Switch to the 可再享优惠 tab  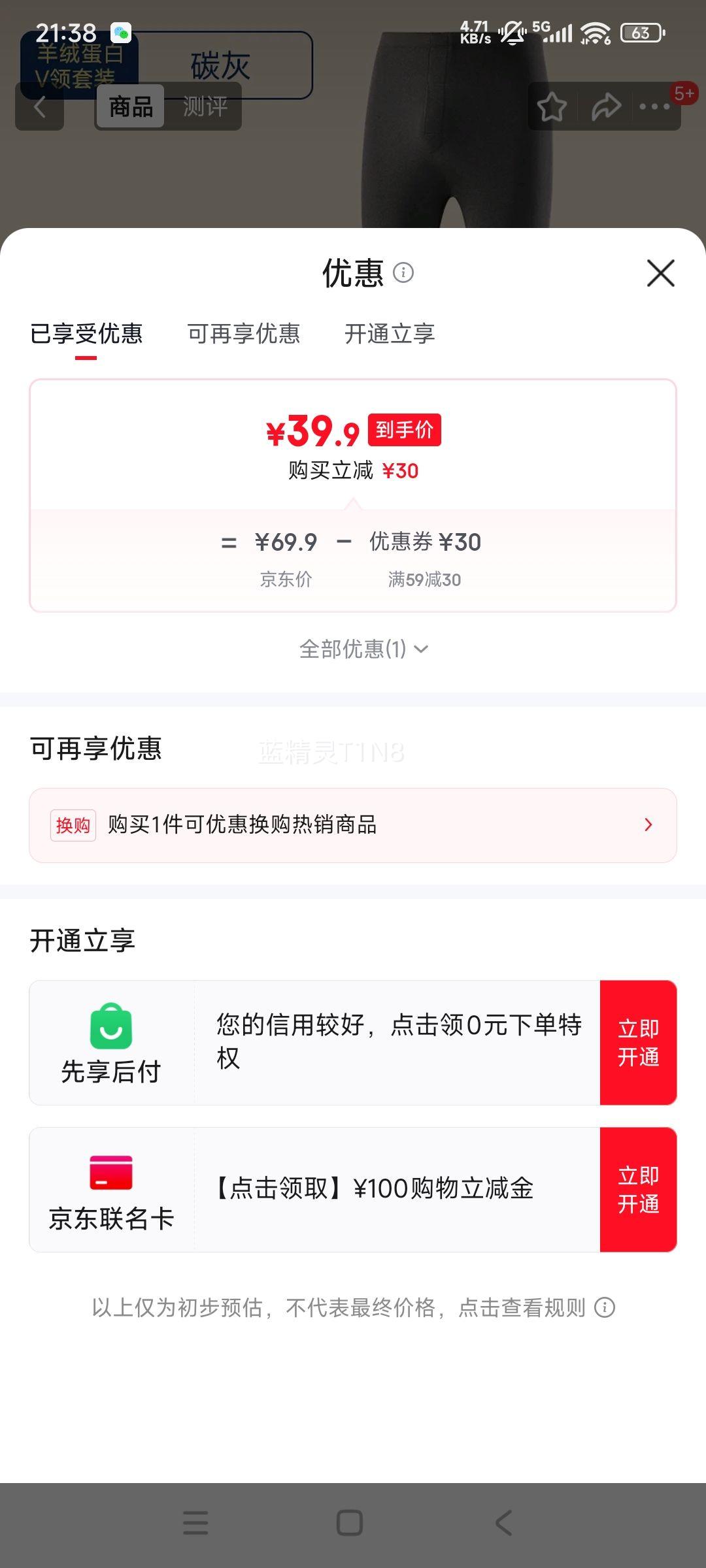[244, 333]
